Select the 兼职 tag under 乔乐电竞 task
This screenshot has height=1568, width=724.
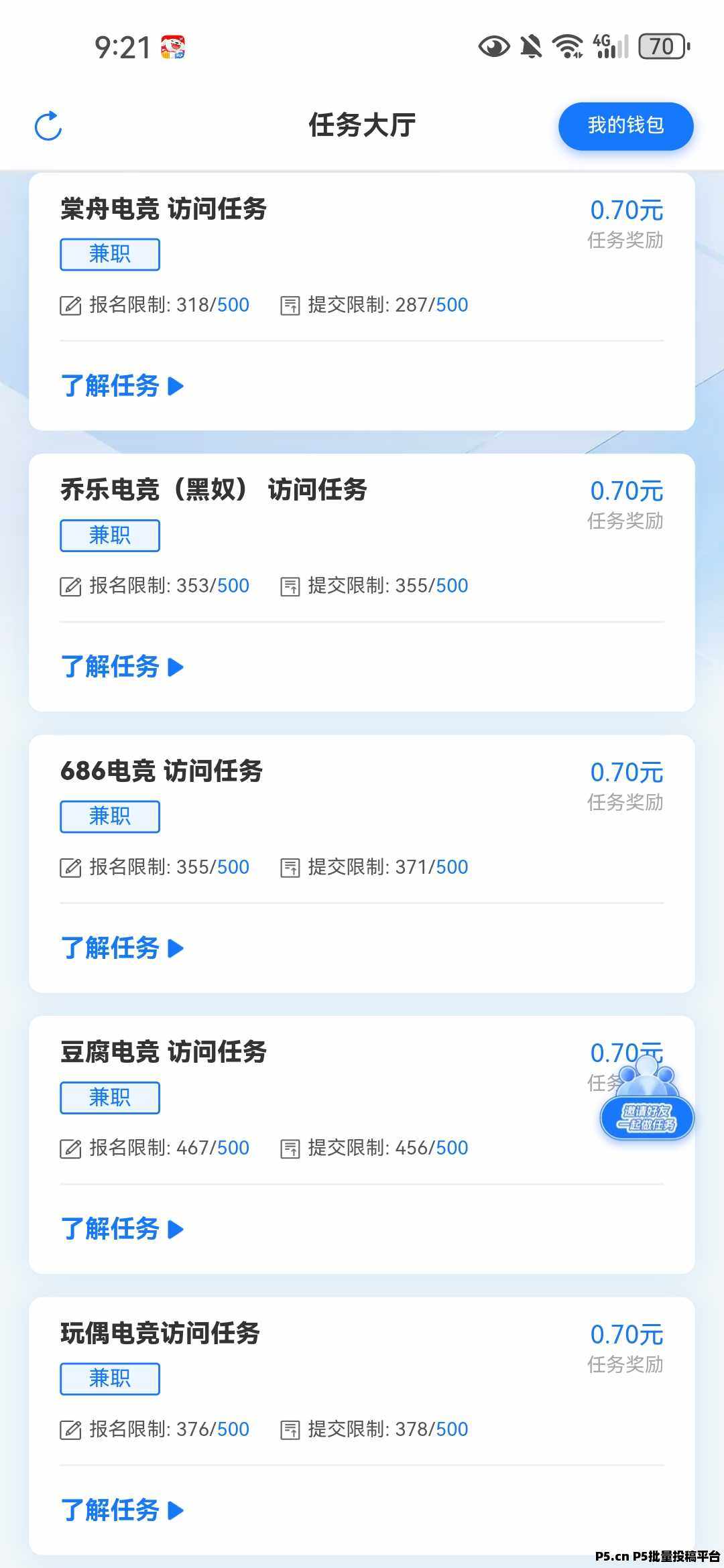110,535
